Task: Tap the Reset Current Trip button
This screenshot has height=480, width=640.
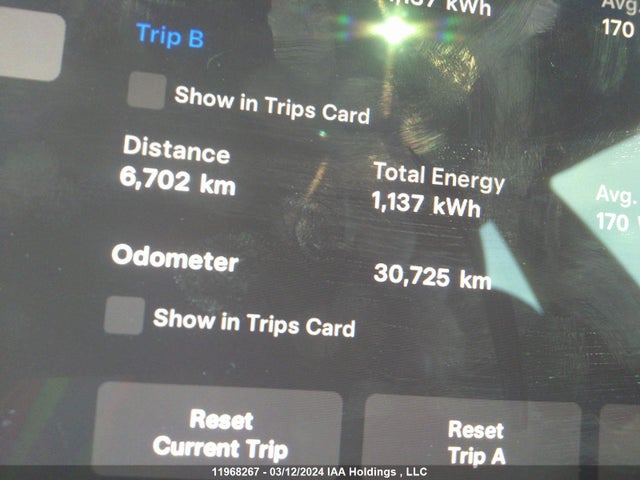Action: 219,432
